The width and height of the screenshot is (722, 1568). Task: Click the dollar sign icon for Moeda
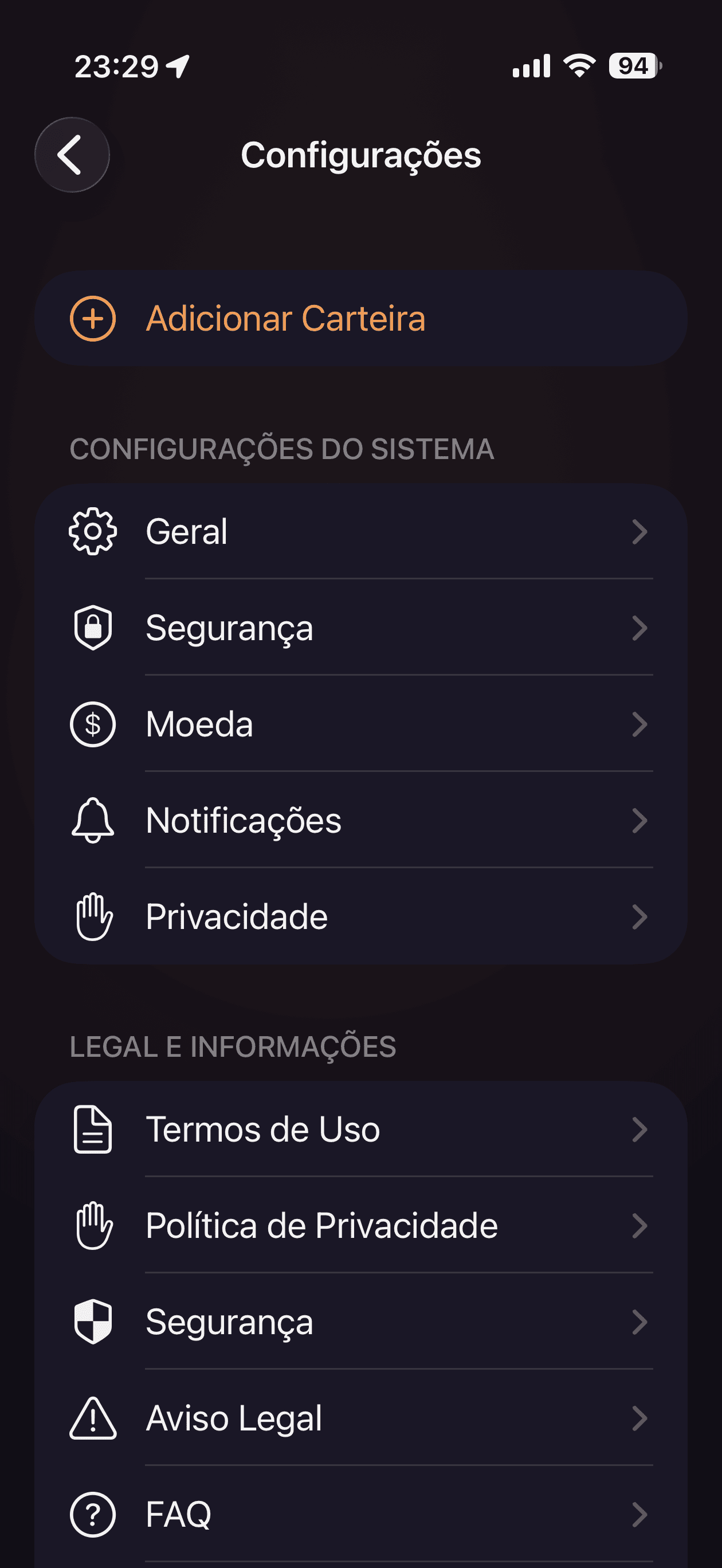coord(92,724)
